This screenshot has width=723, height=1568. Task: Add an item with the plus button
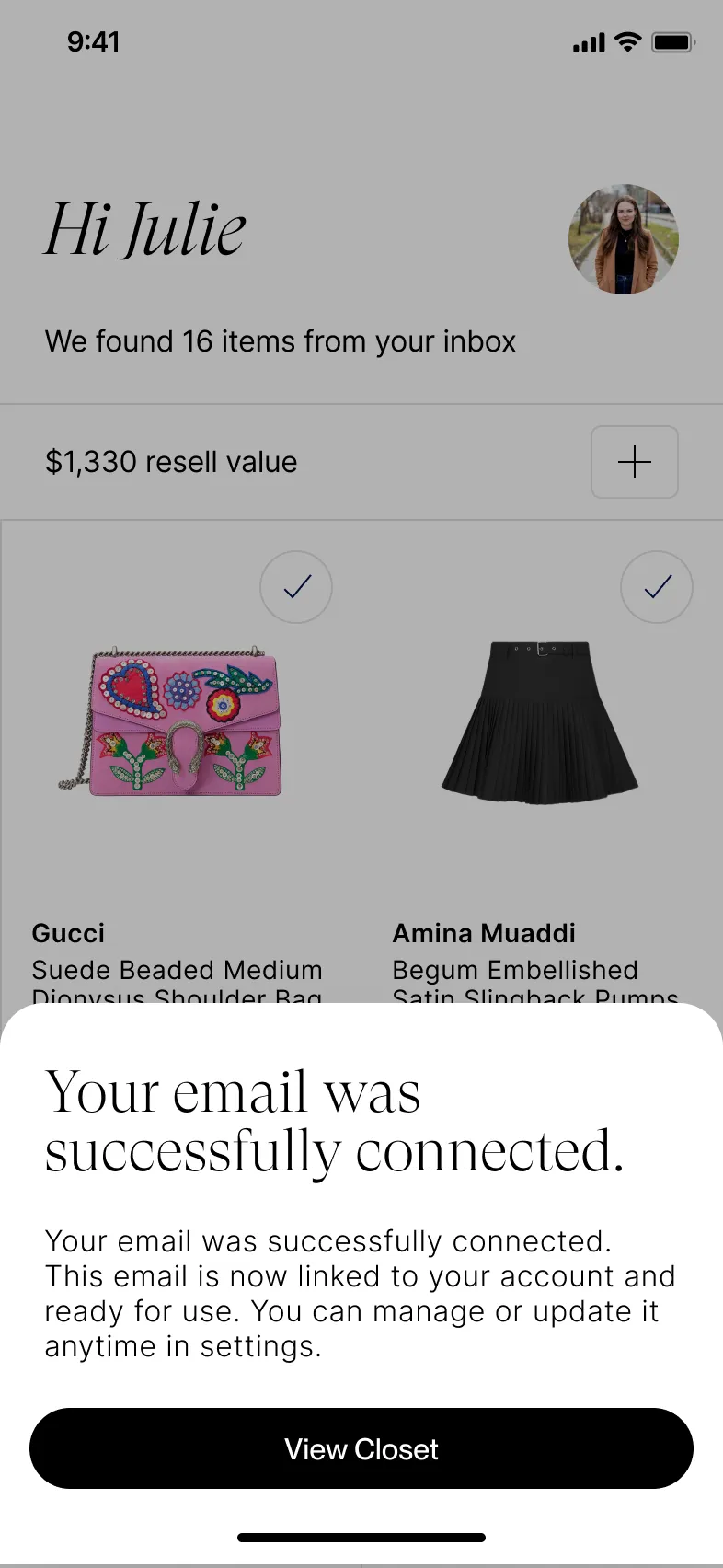(x=634, y=462)
